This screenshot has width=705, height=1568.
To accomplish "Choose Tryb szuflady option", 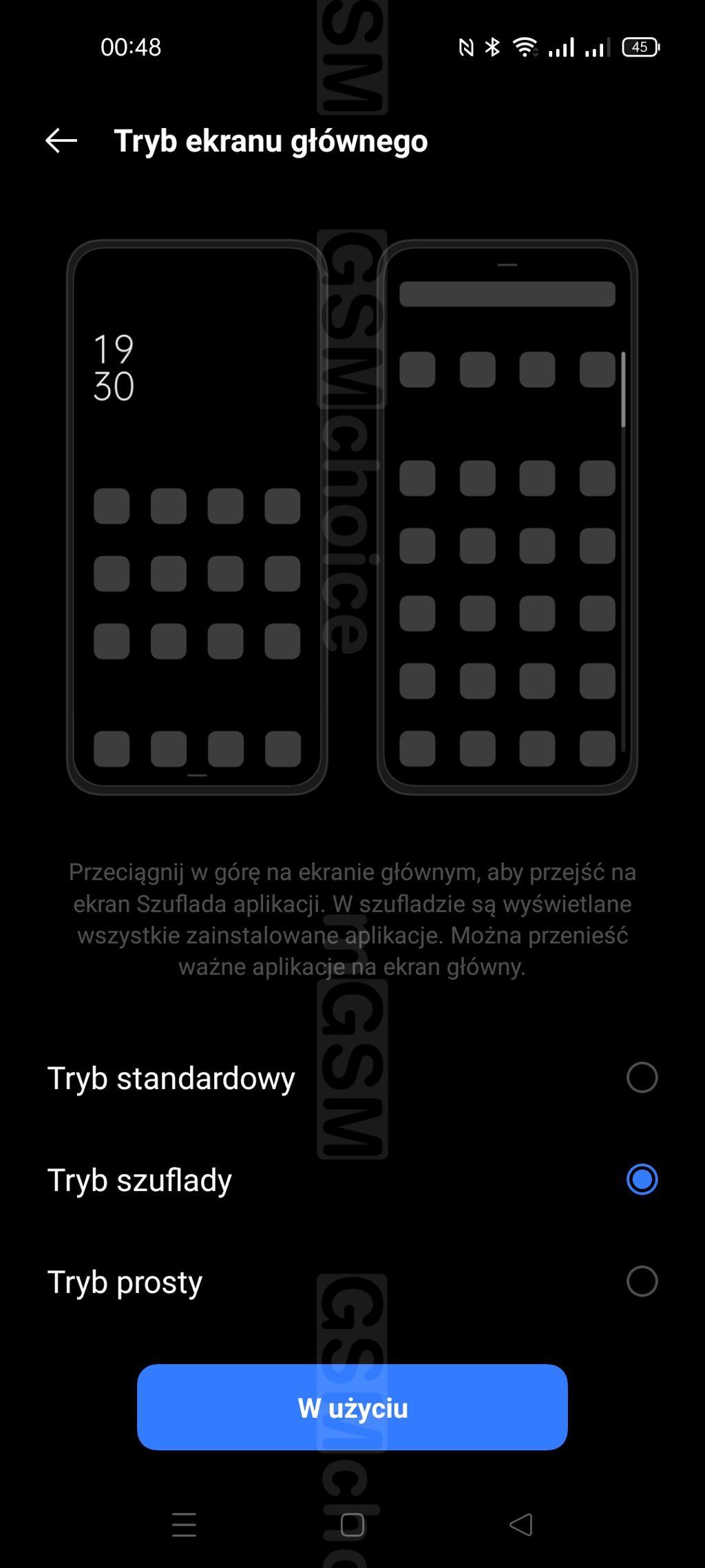I will [642, 1179].
